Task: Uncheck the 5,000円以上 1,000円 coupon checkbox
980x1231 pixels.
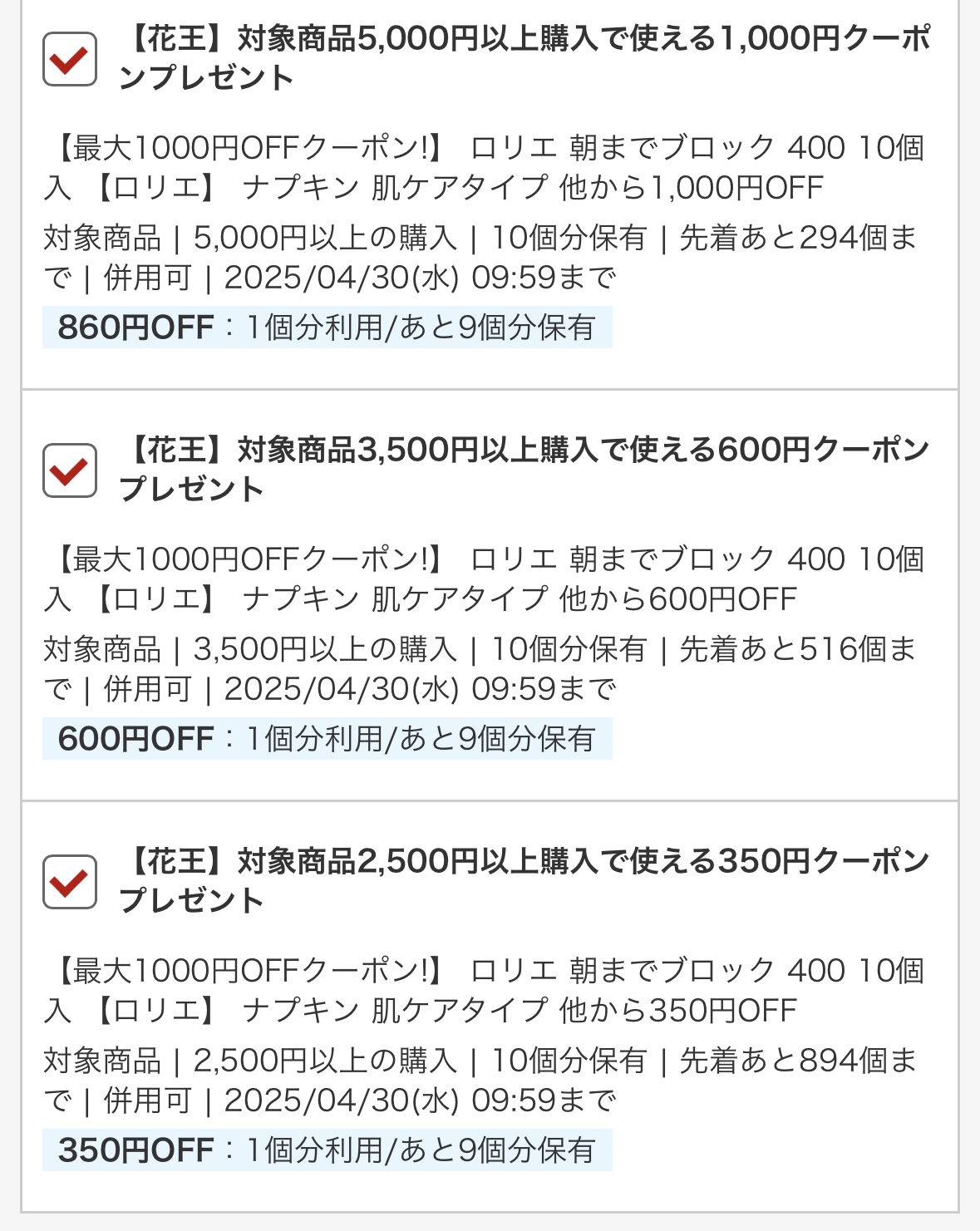Action: click(70, 59)
